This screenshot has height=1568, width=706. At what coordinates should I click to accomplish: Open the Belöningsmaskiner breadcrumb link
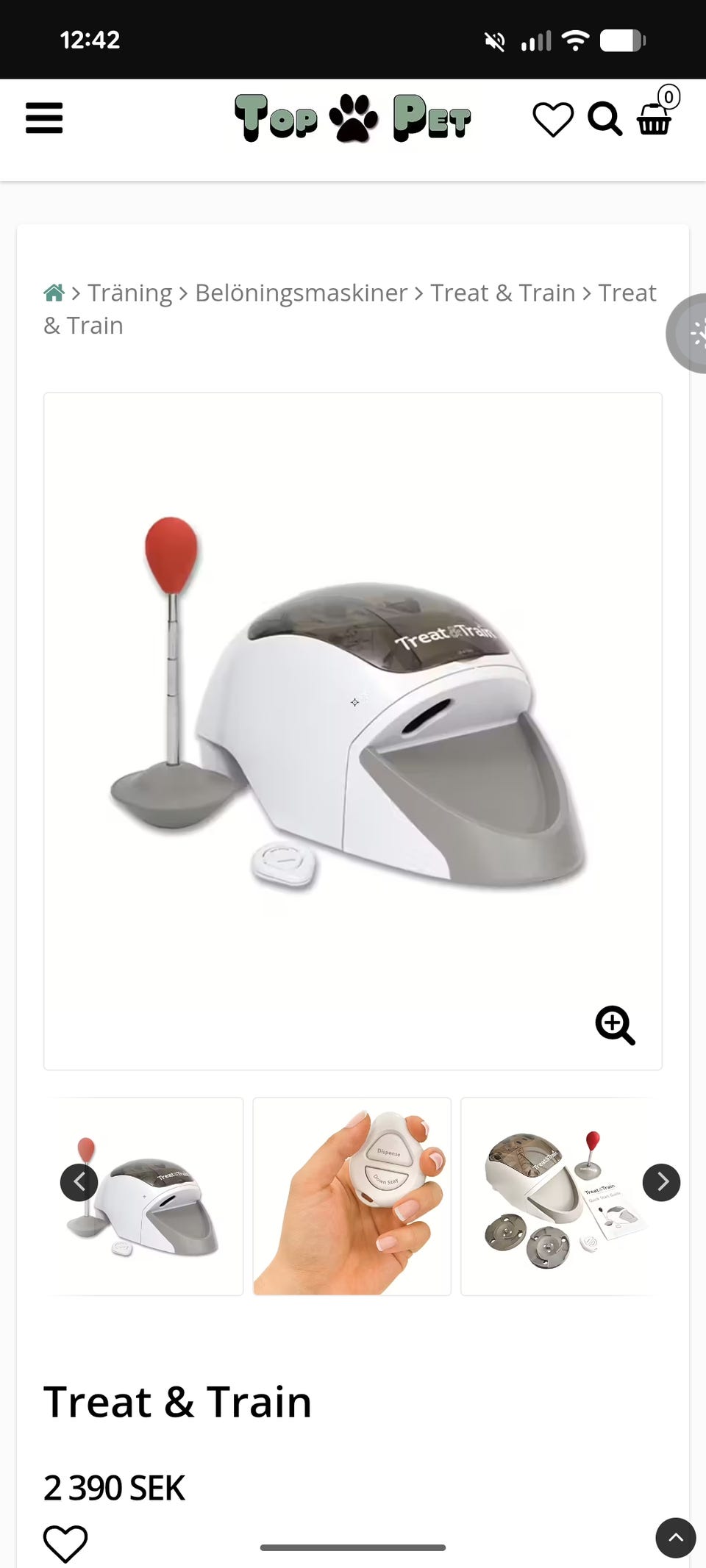[301, 293]
